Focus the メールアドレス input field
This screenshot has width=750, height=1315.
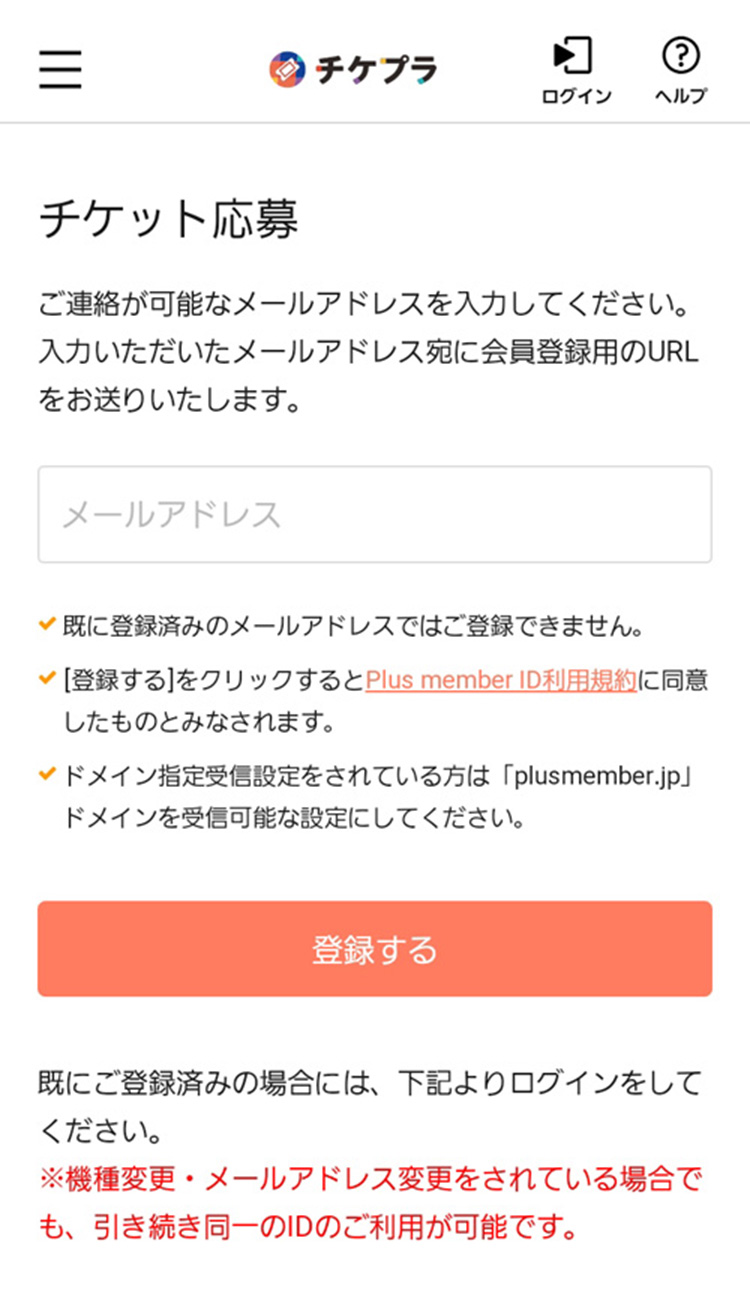(x=375, y=514)
